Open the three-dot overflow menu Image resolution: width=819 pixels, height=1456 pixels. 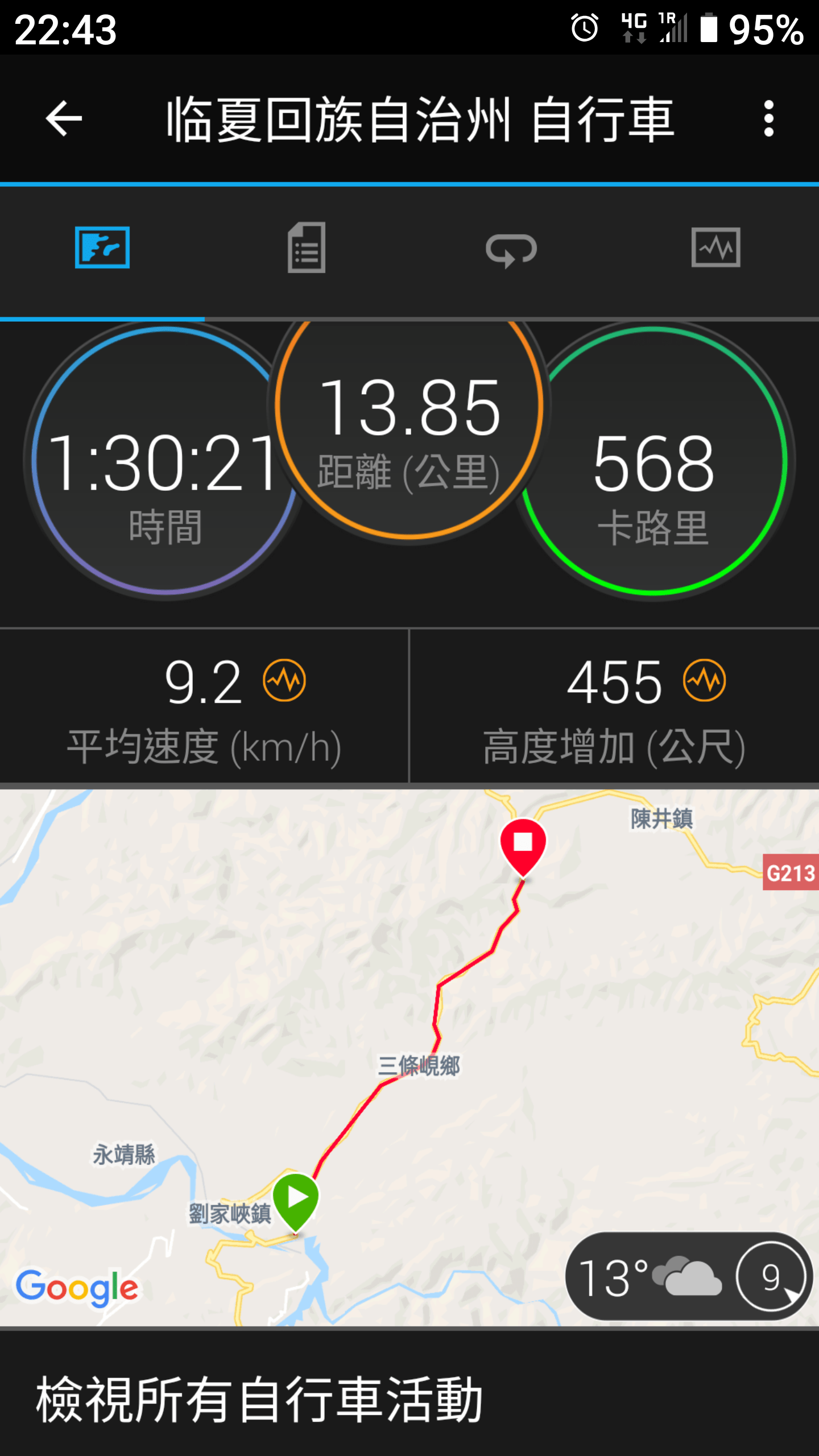pyautogui.click(x=768, y=118)
